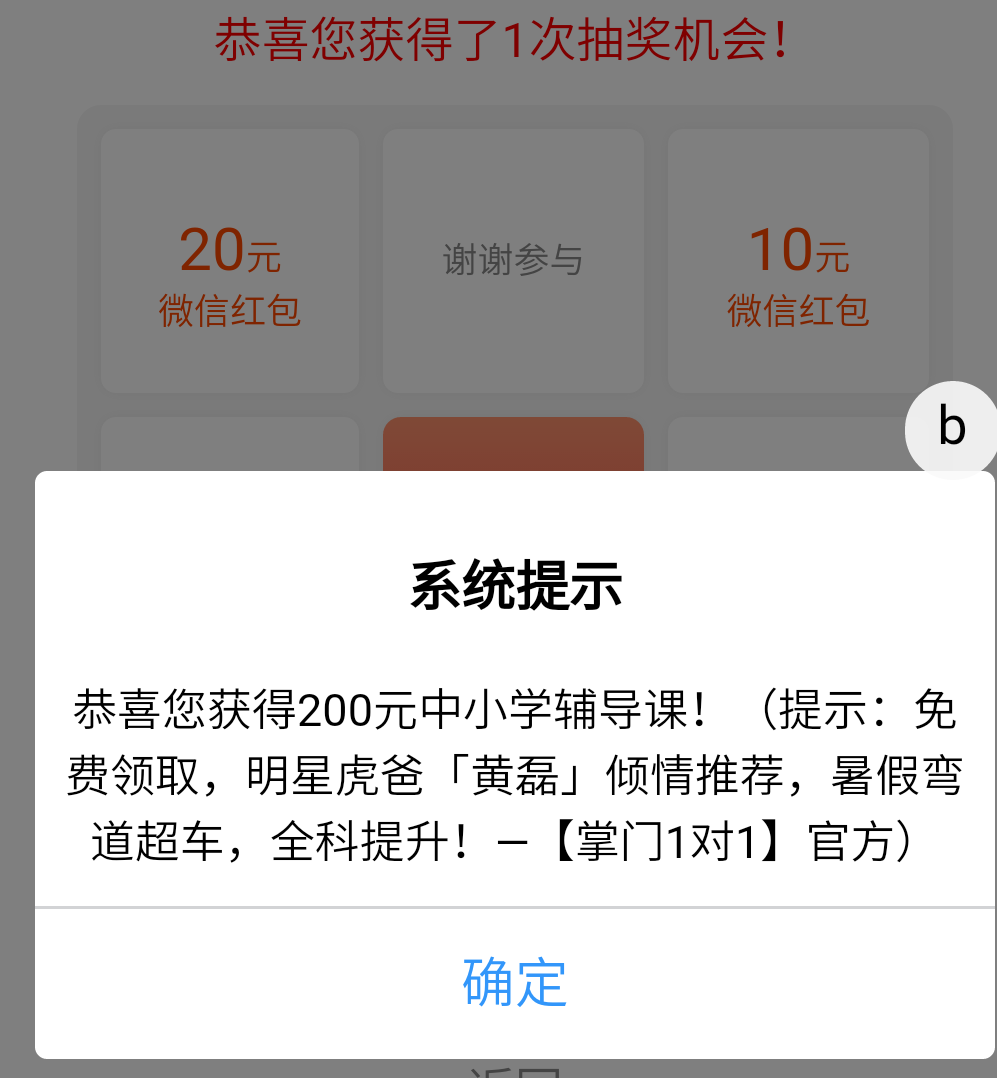Tap the floating 'b' bubble

click(951, 428)
